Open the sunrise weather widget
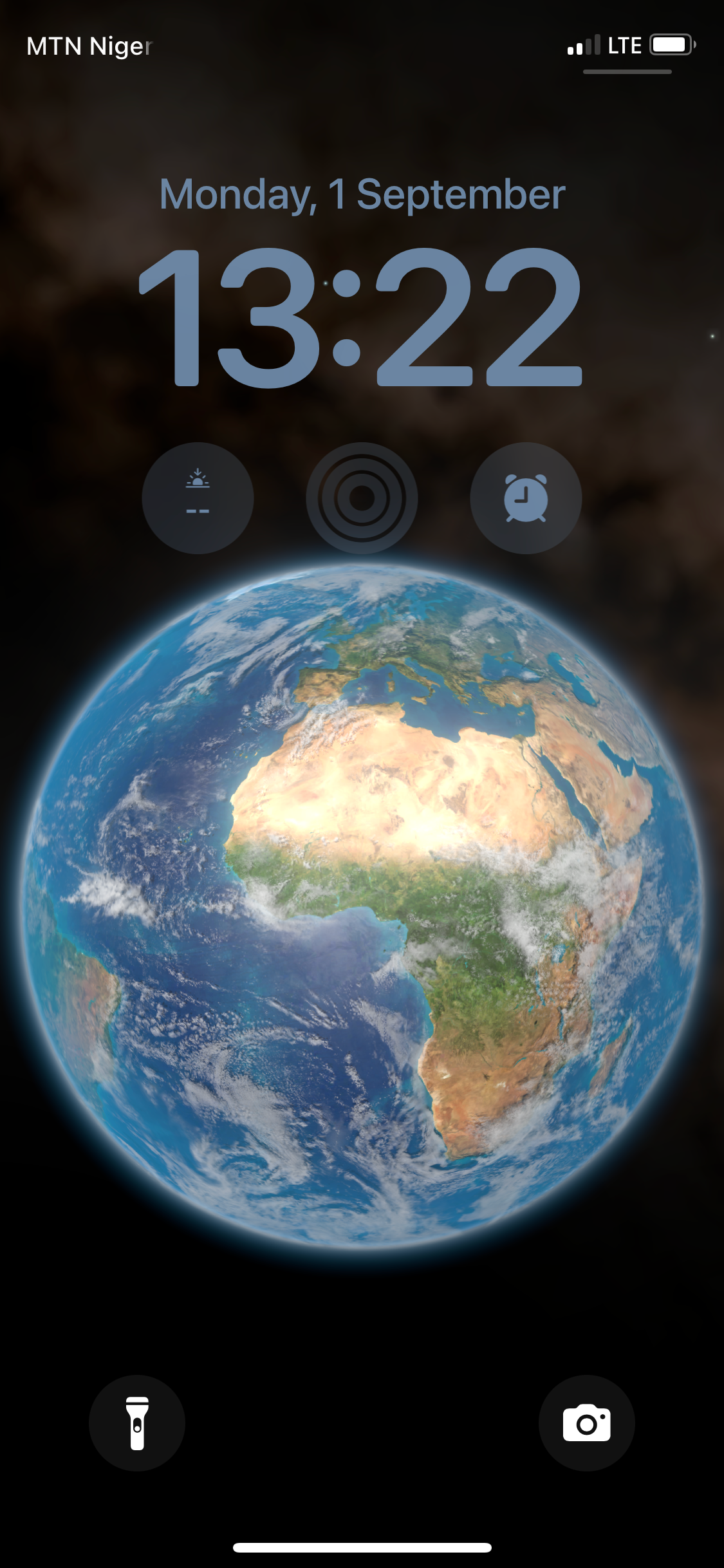 [198, 498]
